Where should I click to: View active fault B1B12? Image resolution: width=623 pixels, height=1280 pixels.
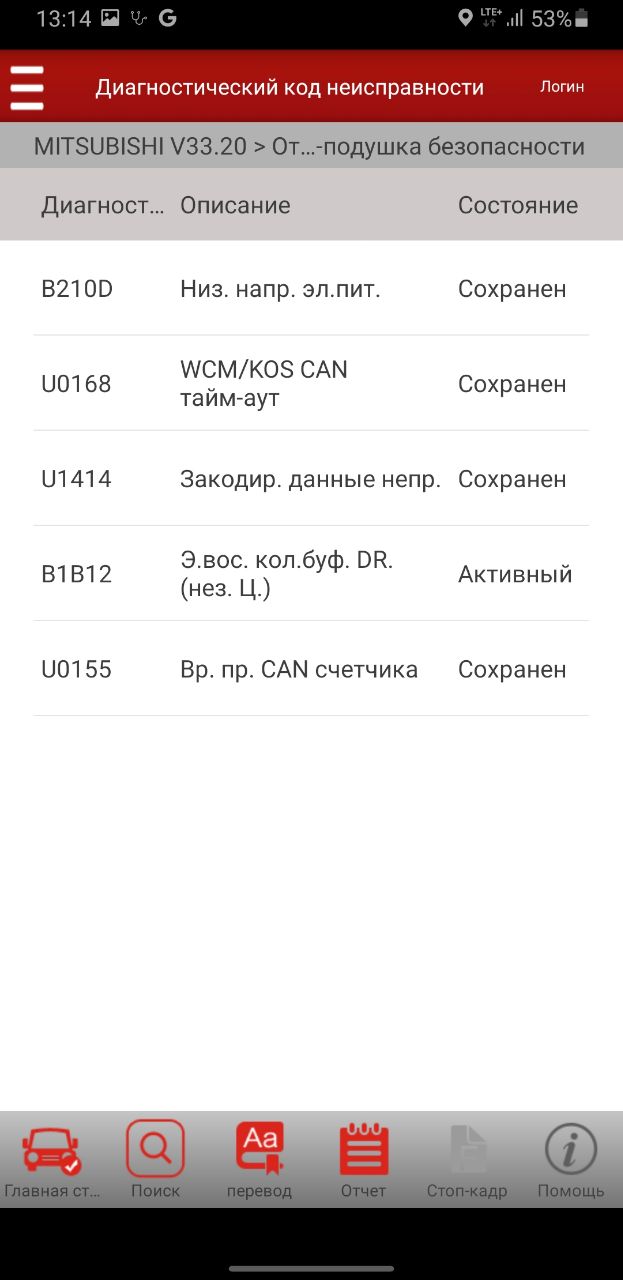click(x=311, y=574)
